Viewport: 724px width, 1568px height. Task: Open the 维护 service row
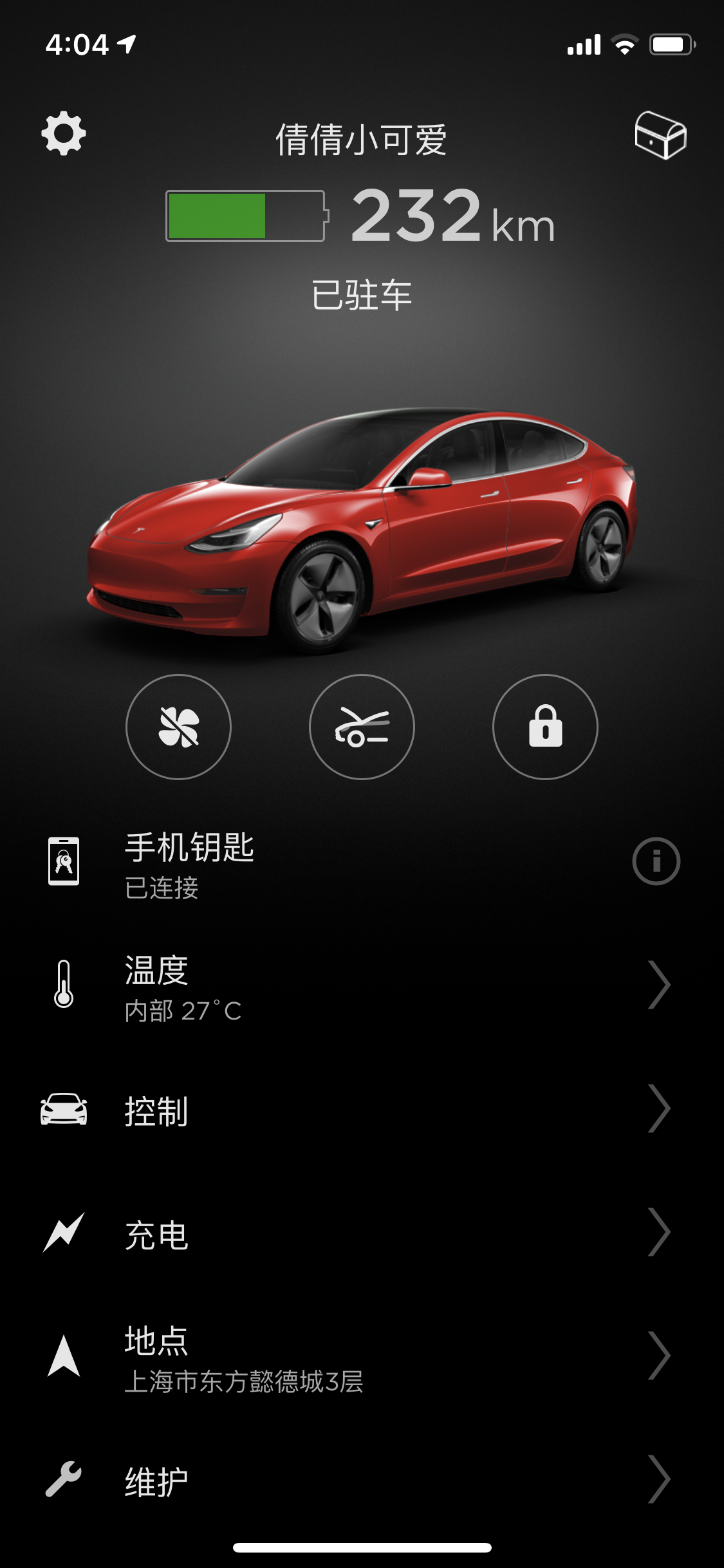[362, 1479]
